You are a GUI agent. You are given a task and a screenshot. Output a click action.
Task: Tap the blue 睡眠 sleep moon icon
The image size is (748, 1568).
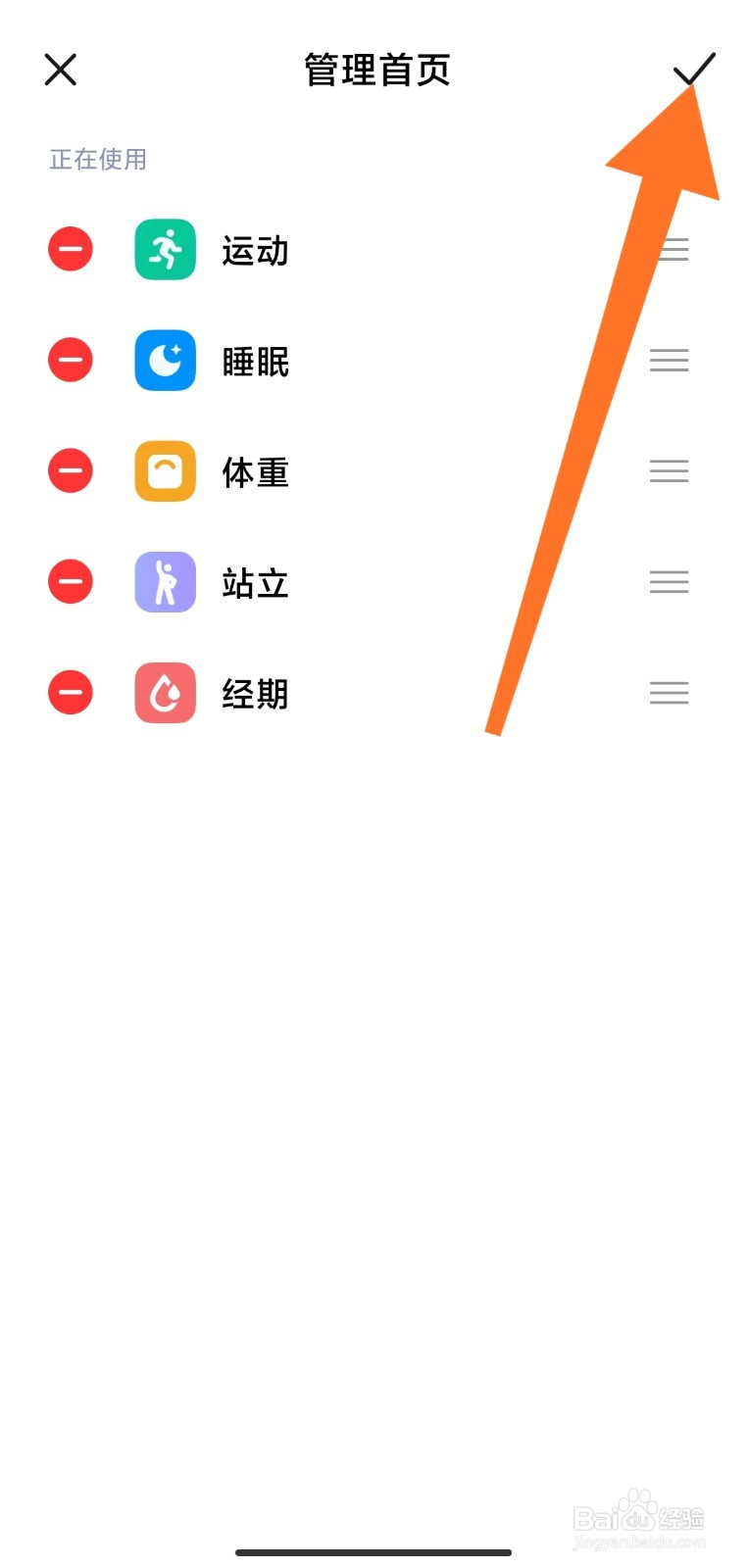click(x=164, y=361)
